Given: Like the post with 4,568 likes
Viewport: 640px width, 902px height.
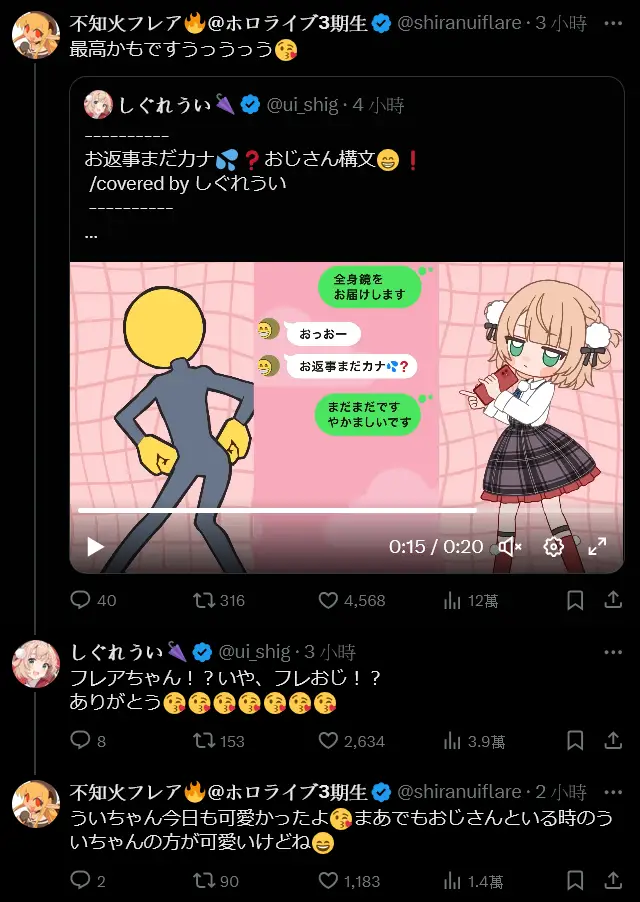Looking at the screenshot, I should point(328,600).
